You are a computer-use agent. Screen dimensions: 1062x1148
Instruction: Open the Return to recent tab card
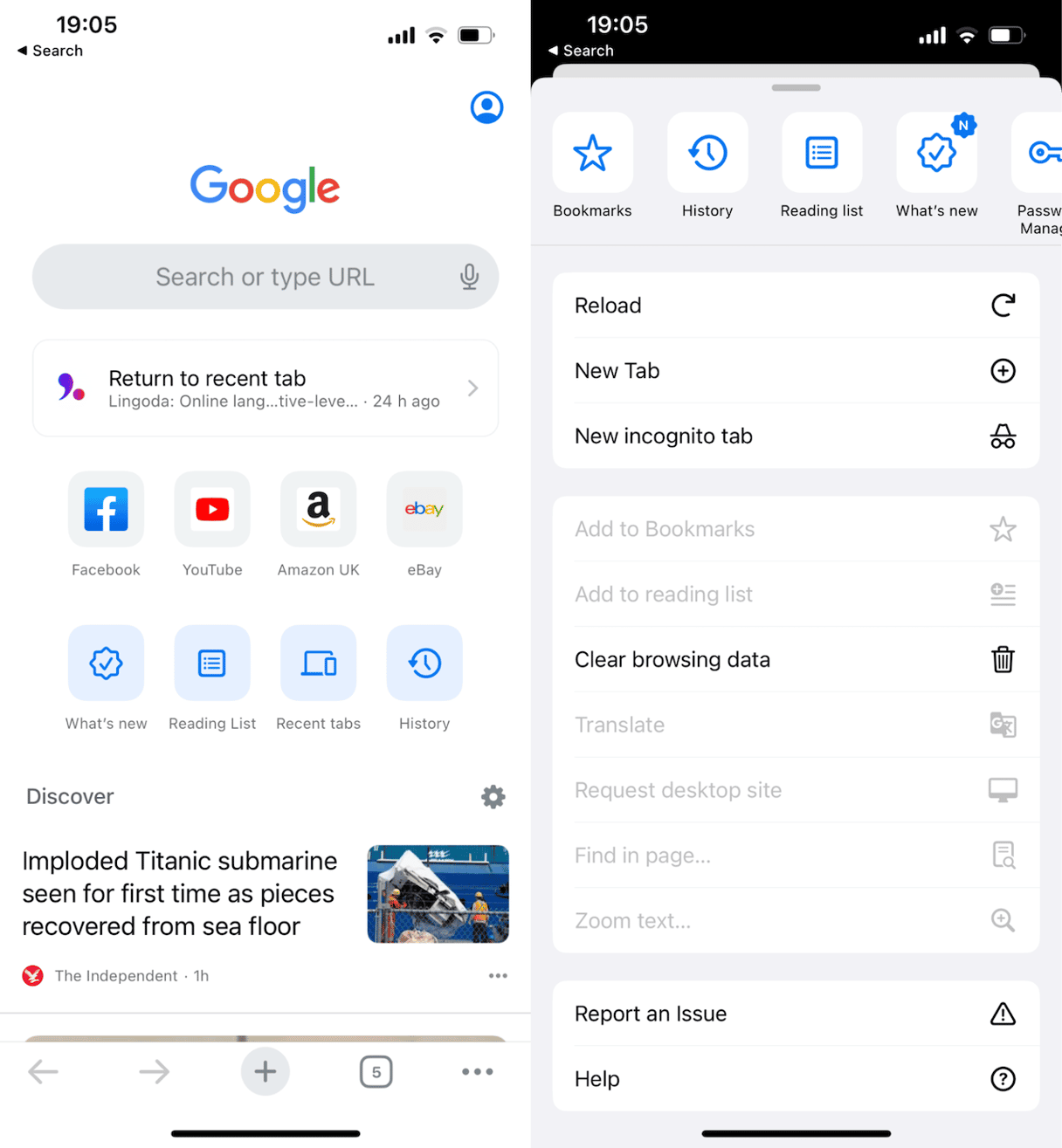(265, 388)
